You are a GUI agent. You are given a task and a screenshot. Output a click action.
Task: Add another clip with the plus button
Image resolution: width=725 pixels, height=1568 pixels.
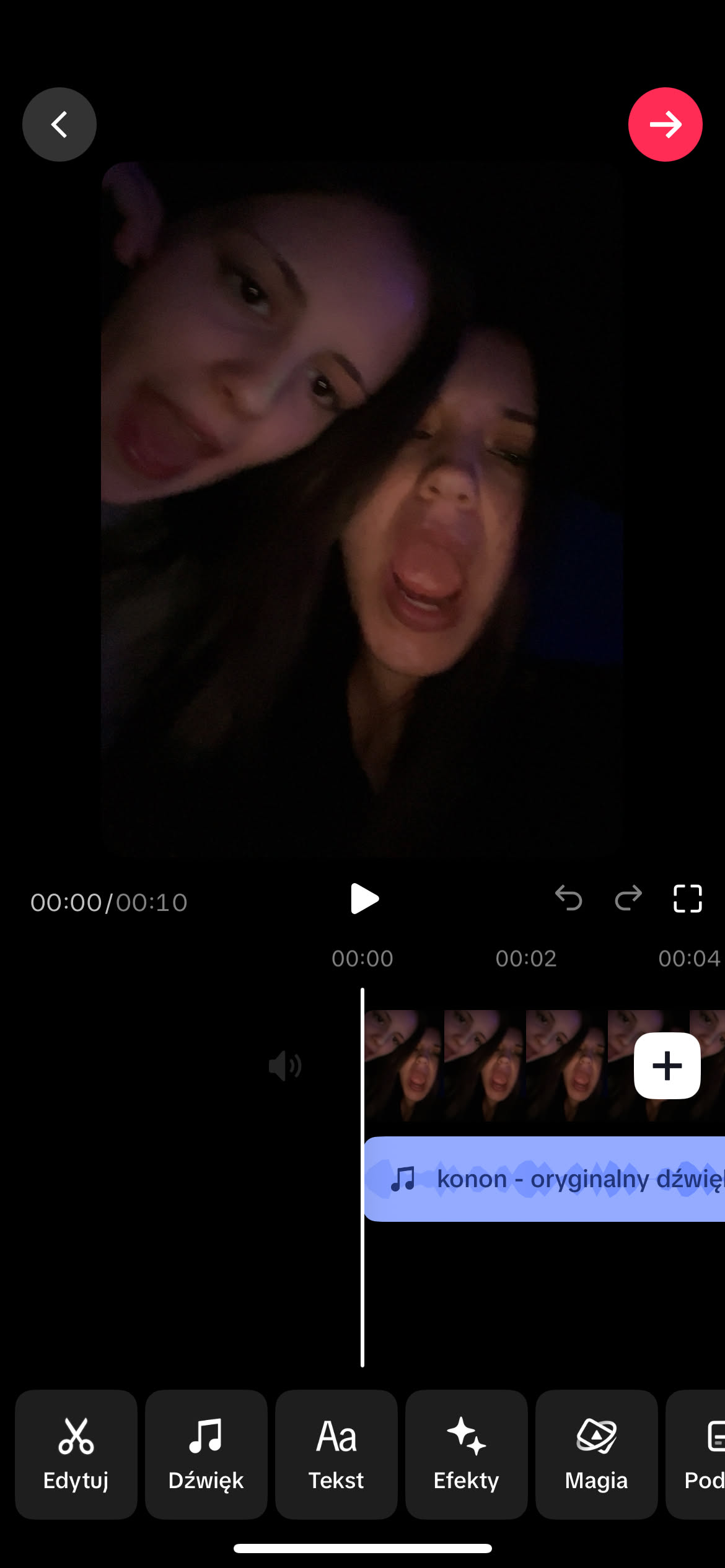[667, 1066]
